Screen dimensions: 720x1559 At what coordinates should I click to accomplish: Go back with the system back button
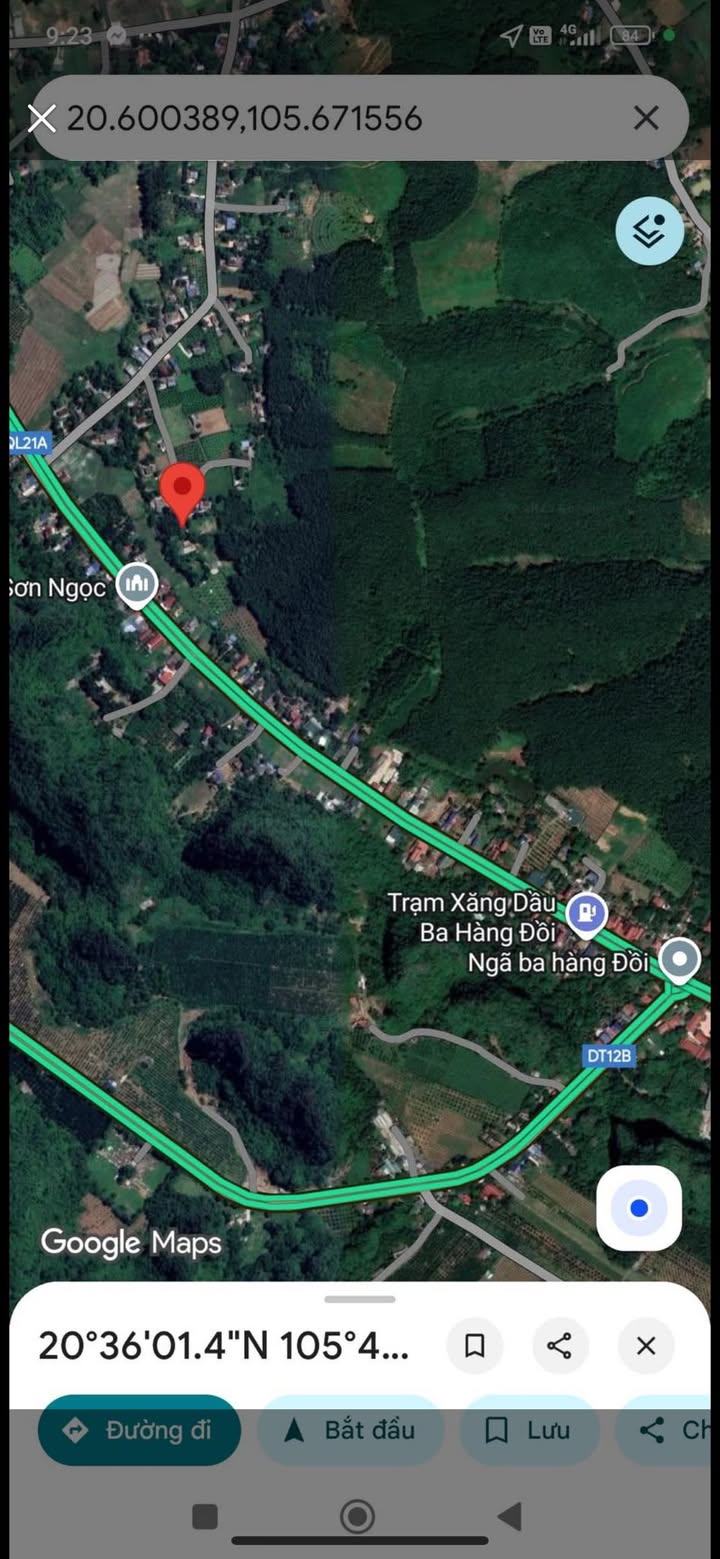point(509,1517)
